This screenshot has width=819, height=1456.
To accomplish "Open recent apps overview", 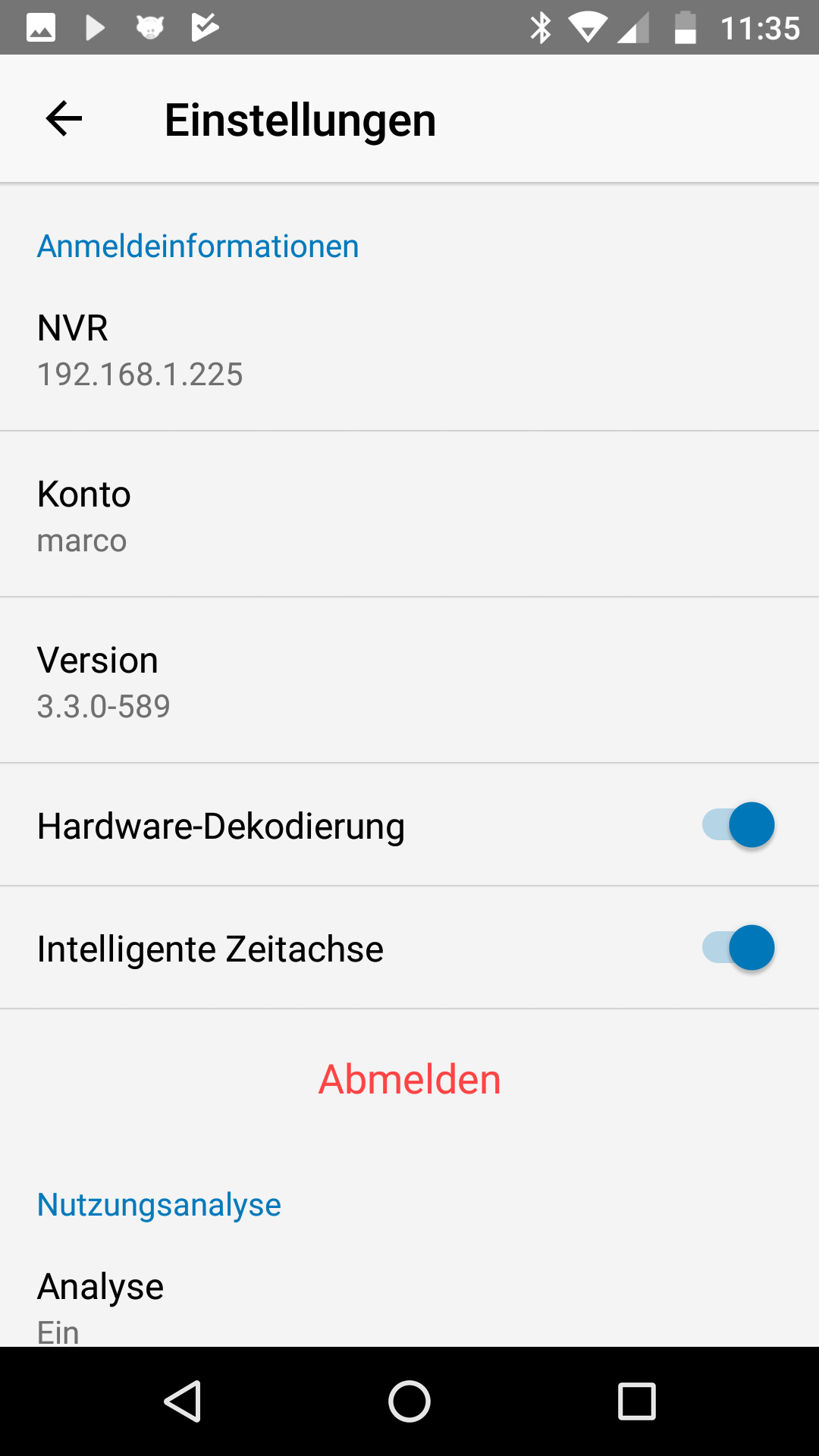I will (x=636, y=1401).
